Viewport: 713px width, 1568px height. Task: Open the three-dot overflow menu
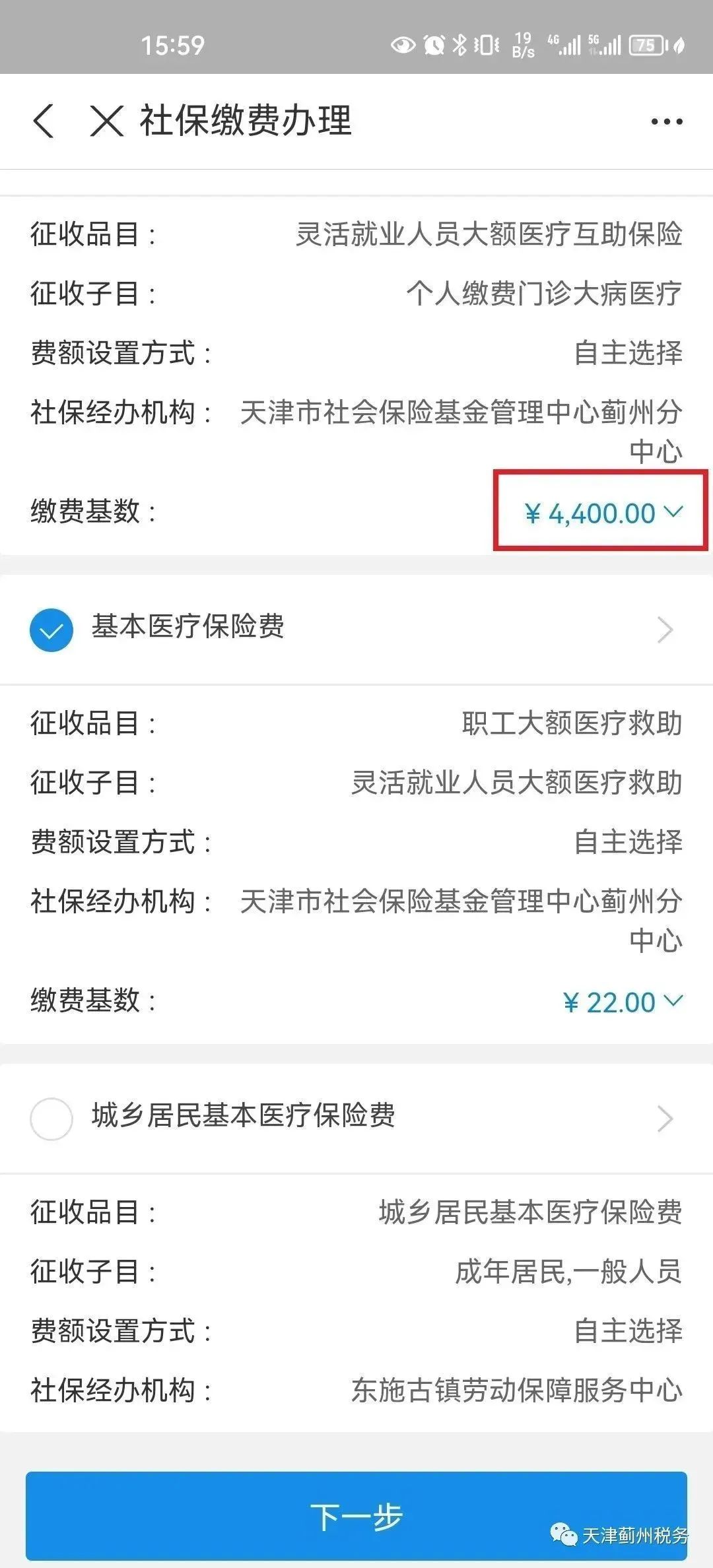click(666, 121)
